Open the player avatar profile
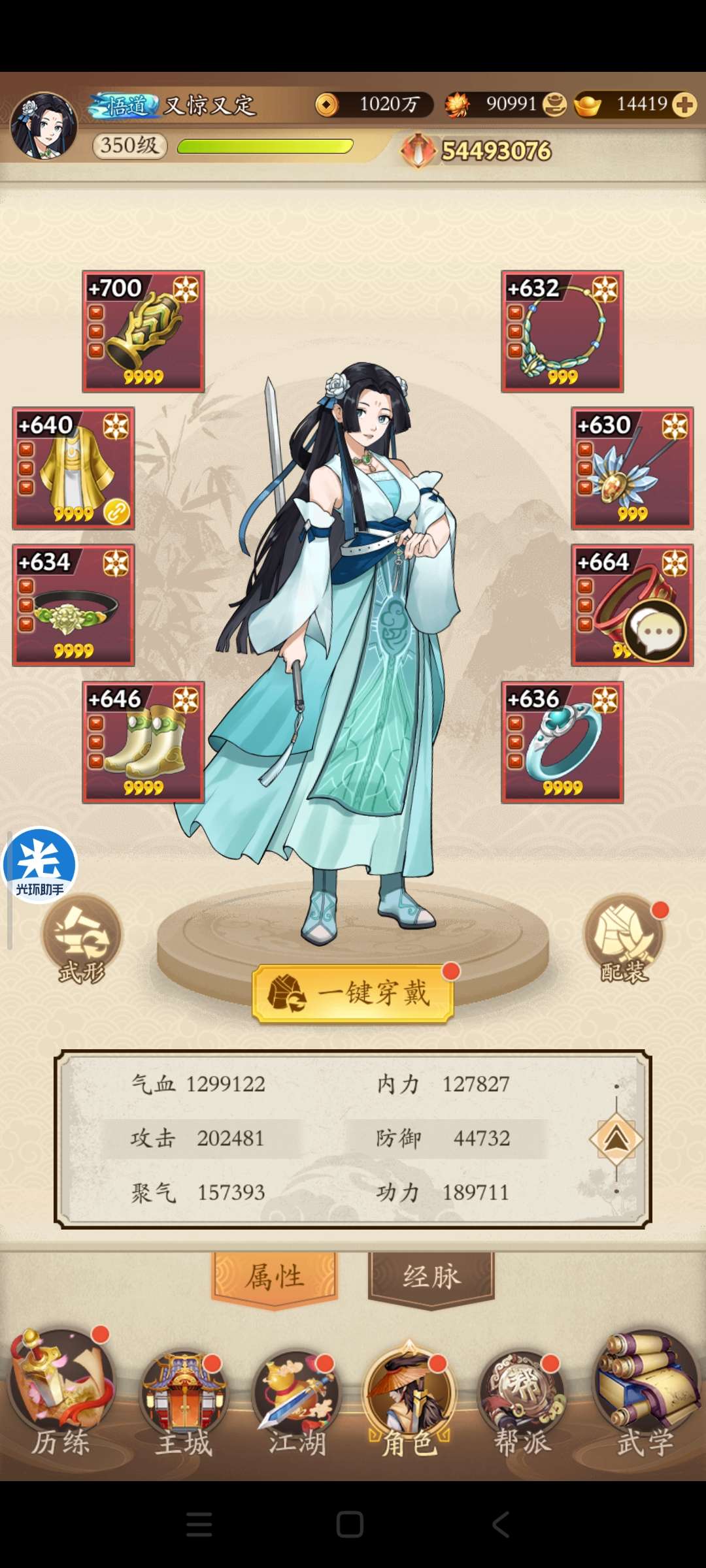706x1568 pixels. click(44, 125)
